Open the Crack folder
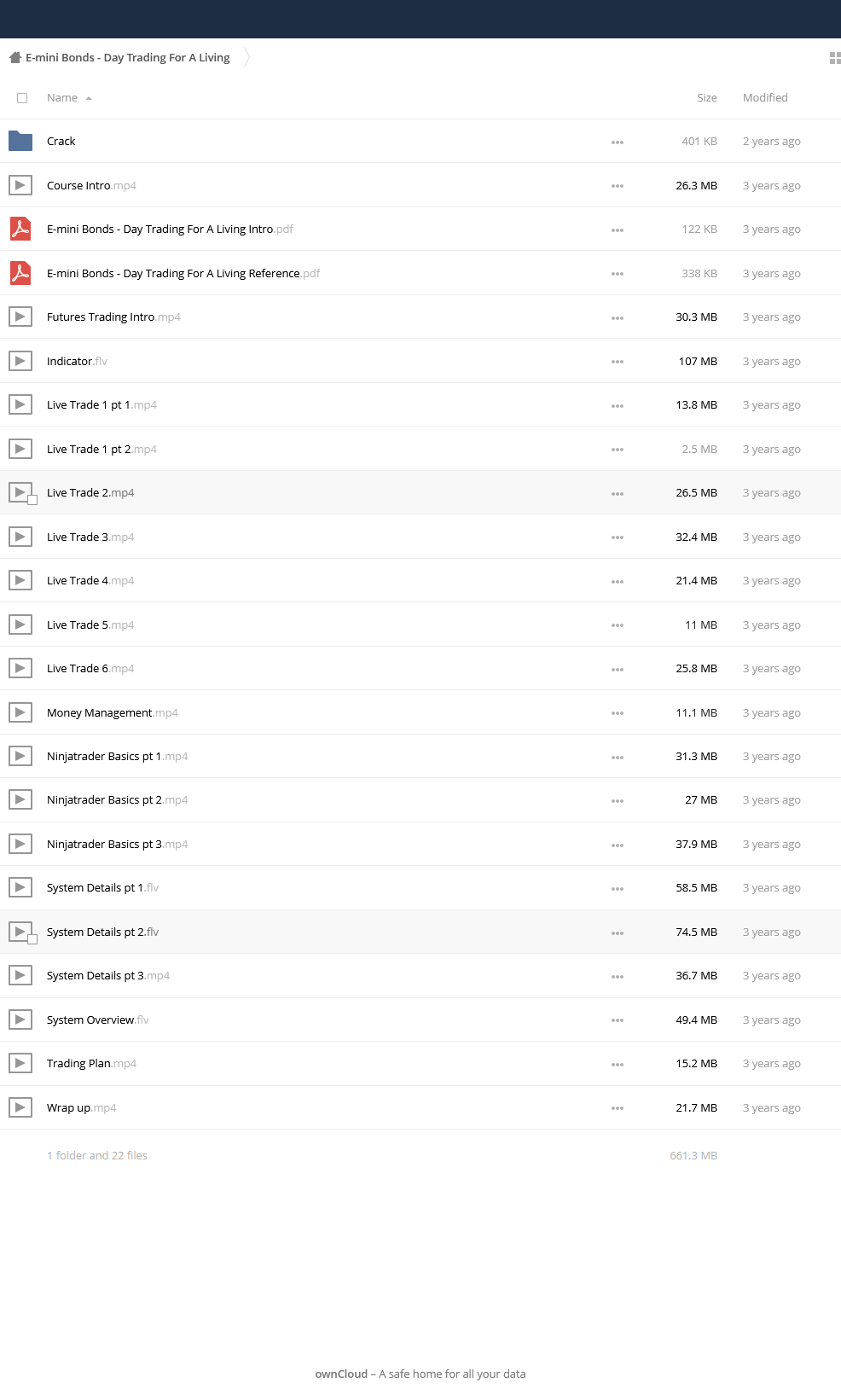Image resolution: width=841 pixels, height=1400 pixels. pyautogui.click(x=61, y=142)
